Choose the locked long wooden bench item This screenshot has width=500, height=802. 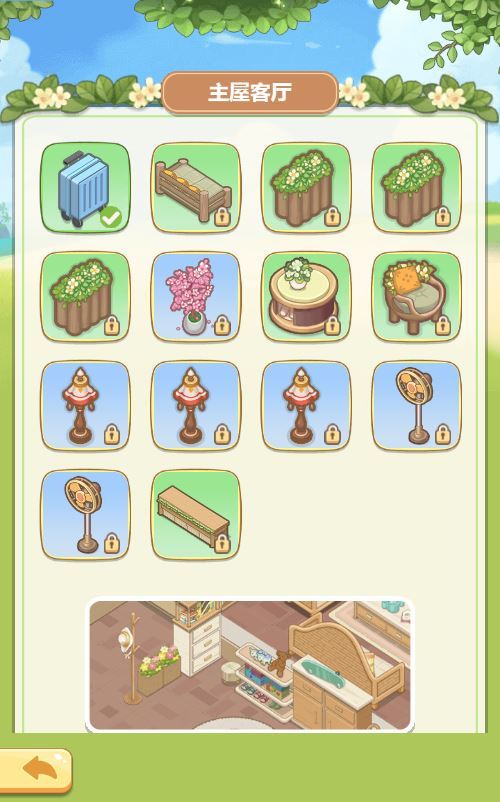(x=196, y=515)
